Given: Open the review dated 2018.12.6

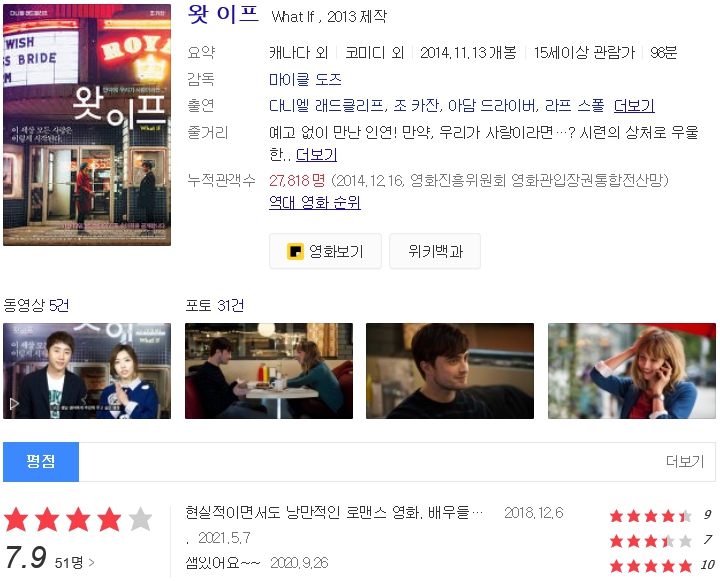Looking at the screenshot, I should pyautogui.click(x=334, y=513).
